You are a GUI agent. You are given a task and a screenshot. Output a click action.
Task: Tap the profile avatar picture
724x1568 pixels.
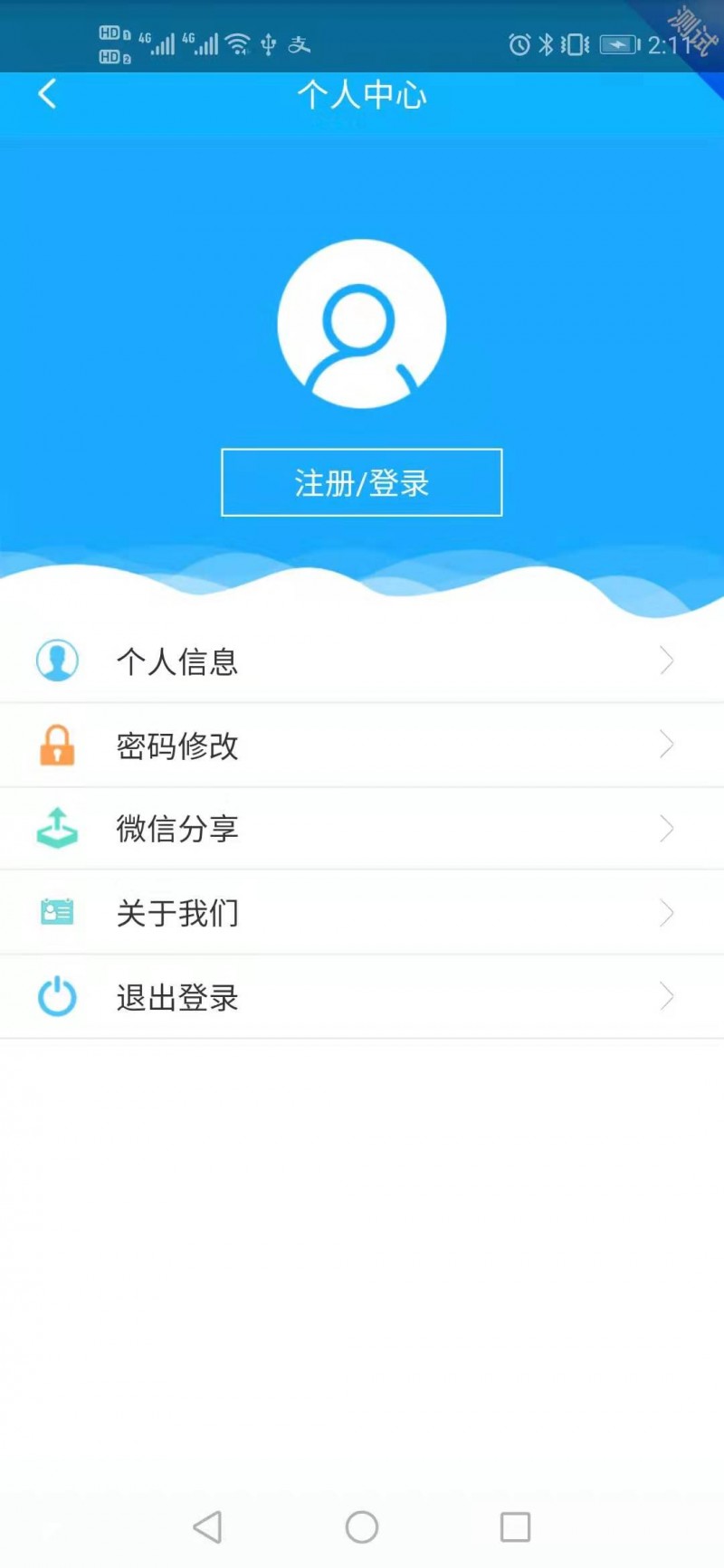(x=362, y=324)
